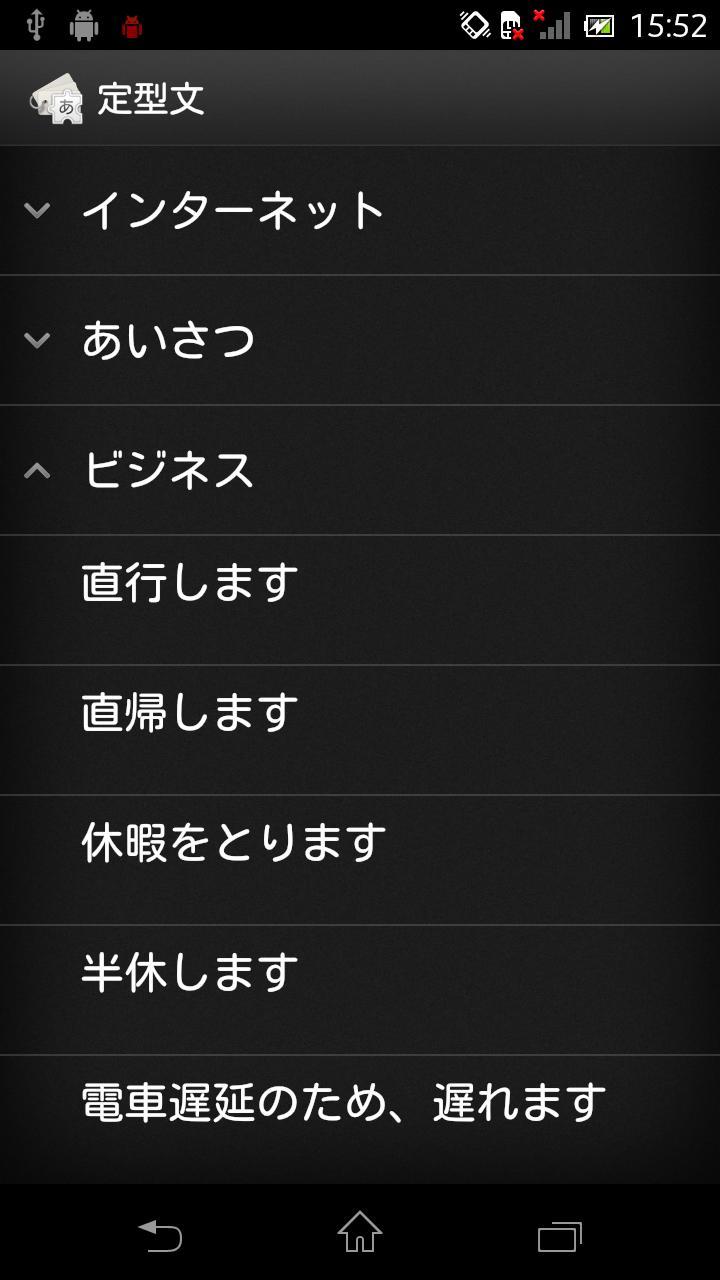Tap the Back navigation arrow
Image resolution: width=720 pixels, height=1280 pixels.
pos(162,1236)
